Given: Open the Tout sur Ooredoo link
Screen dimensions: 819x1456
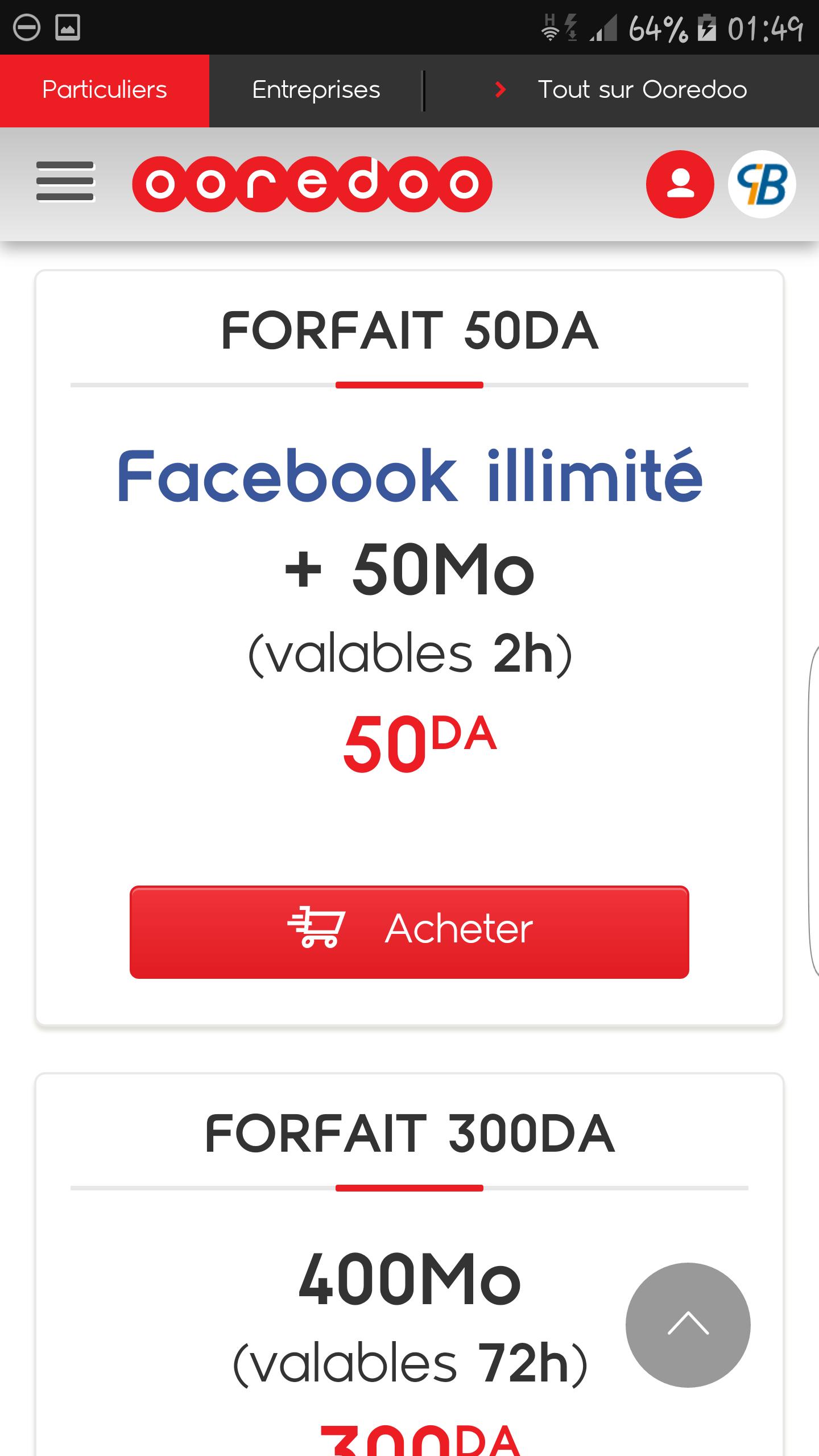Looking at the screenshot, I should [643, 90].
